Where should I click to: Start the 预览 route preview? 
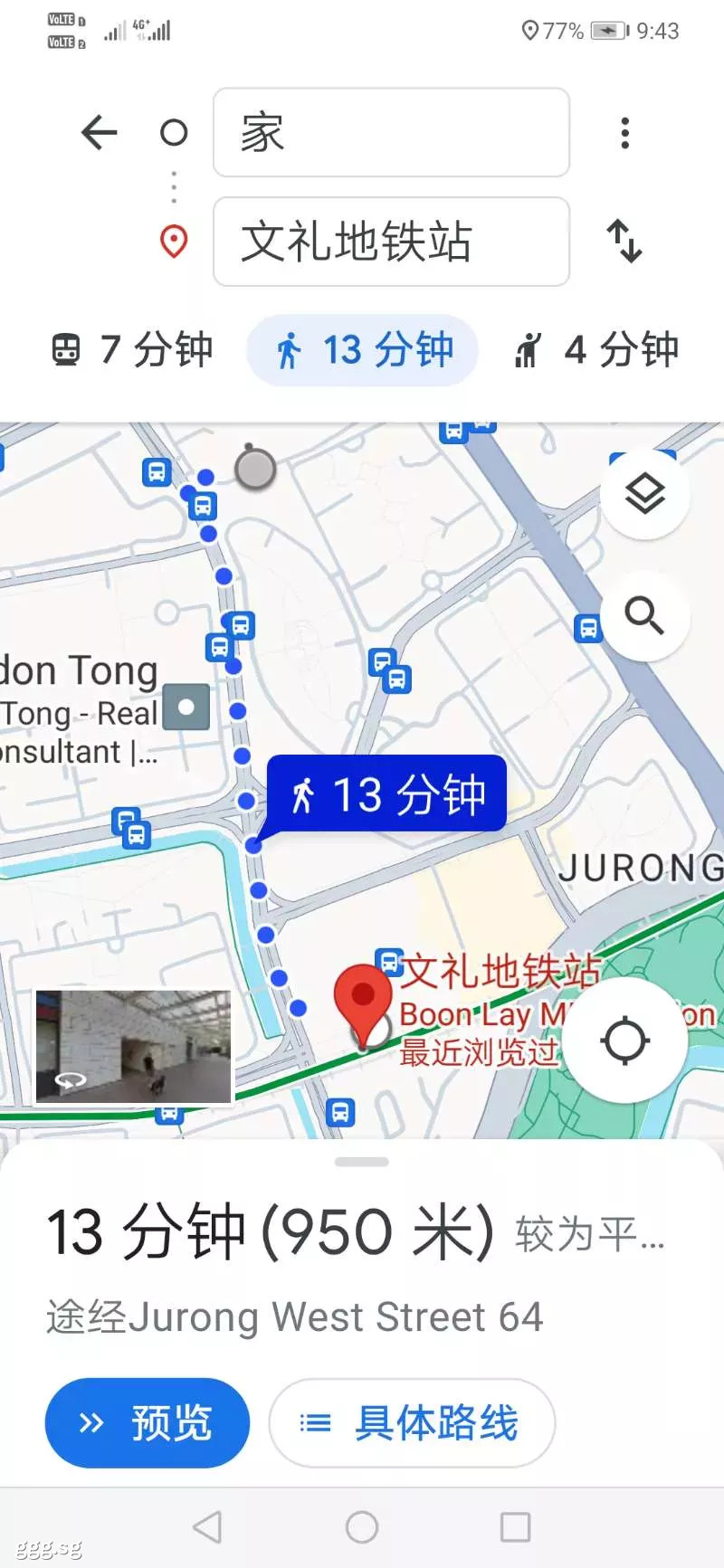147,1422
